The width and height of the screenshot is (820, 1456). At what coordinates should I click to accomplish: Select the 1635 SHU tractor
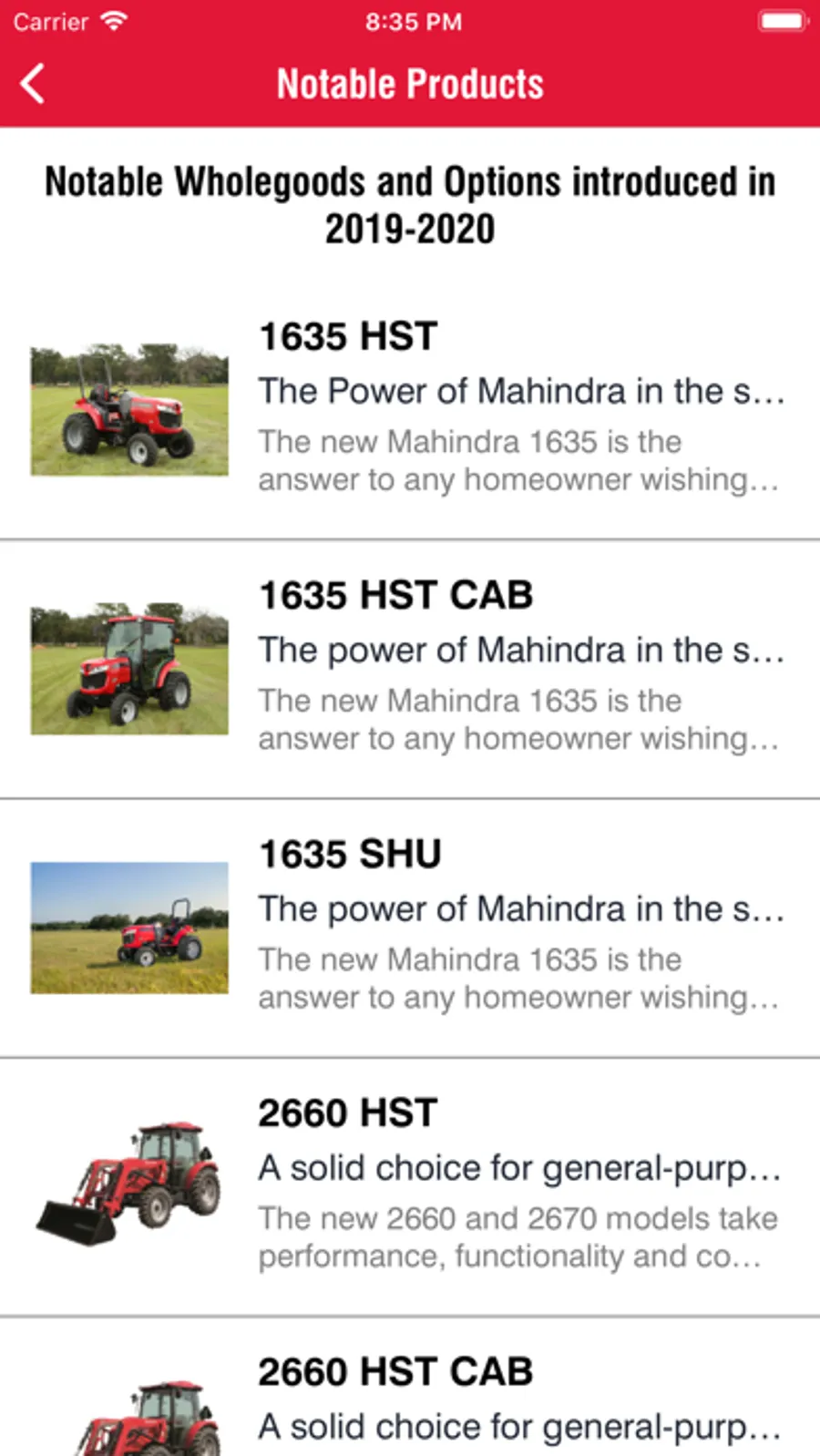coord(410,927)
